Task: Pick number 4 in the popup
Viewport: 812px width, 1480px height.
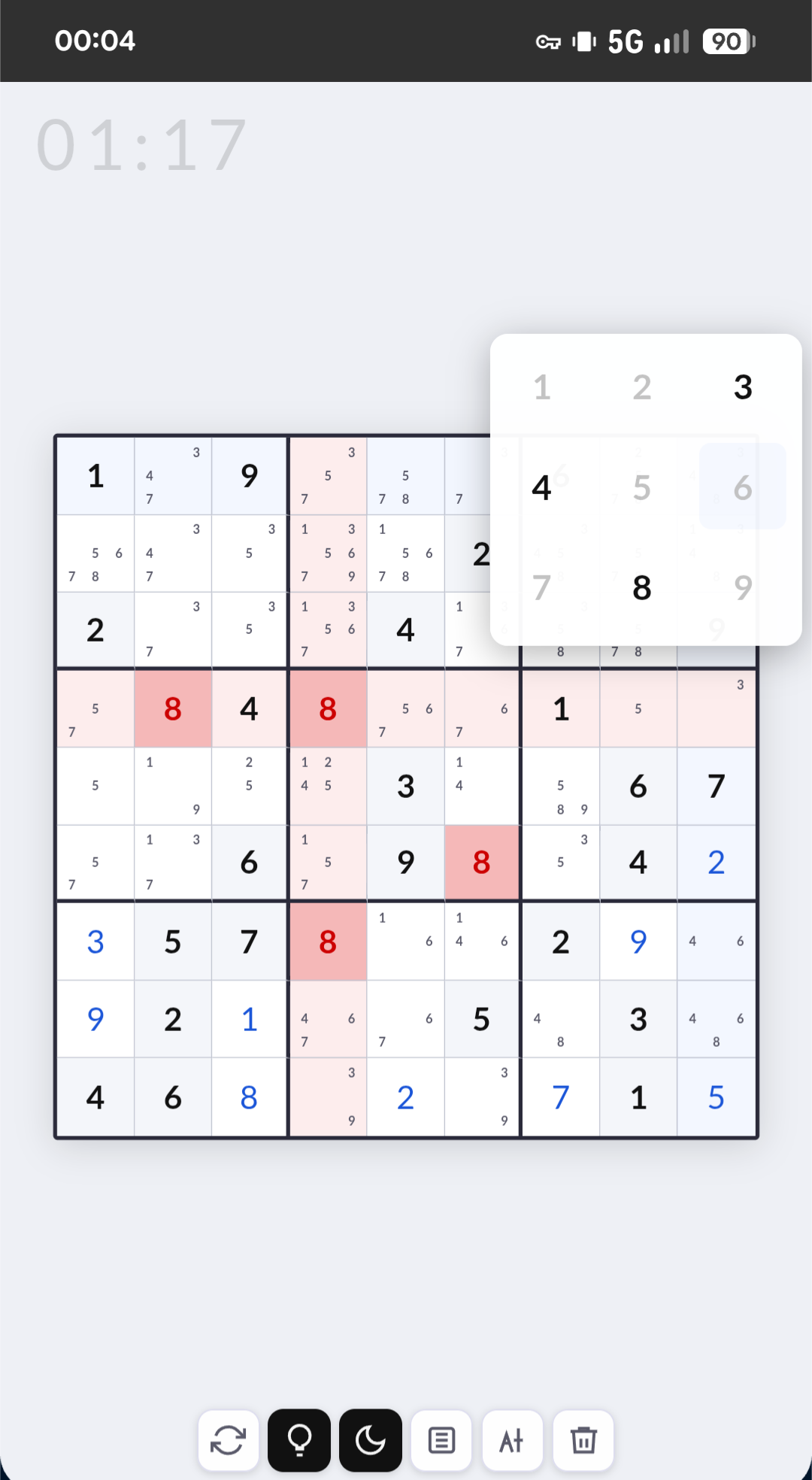Action: pyautogui.click(x=541, y=487)
